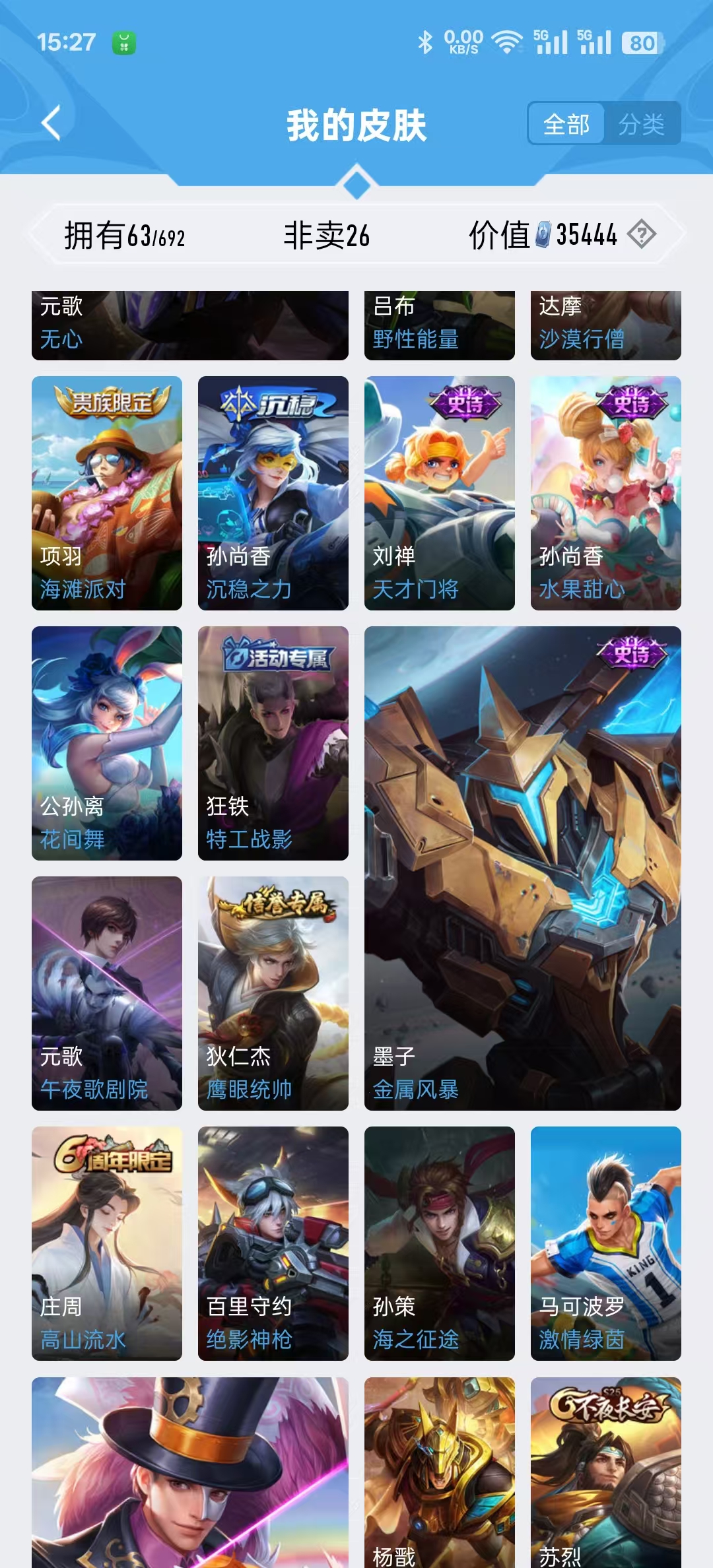
Task: View the 公孙离 花间舞 skin
Action: (107, 742)
